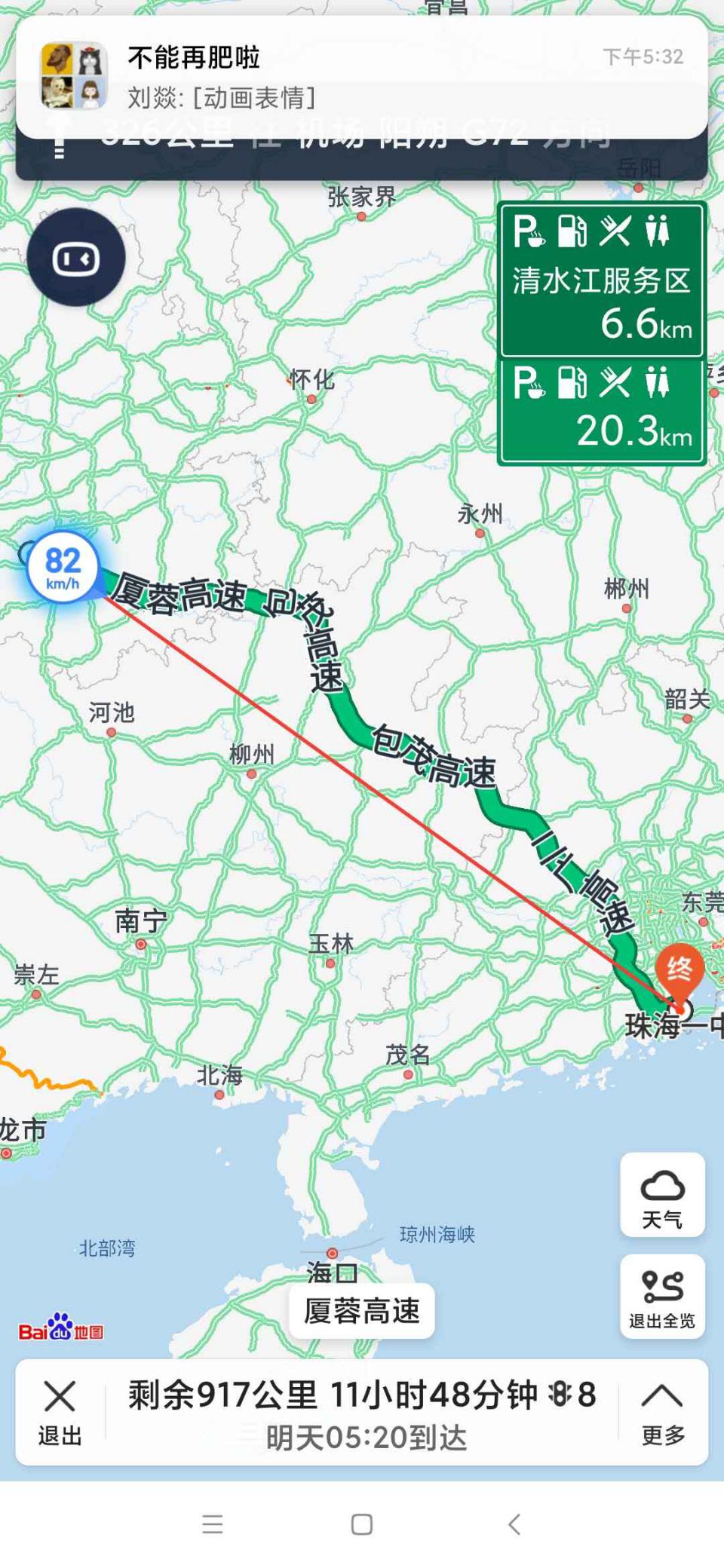Viewport: 724px width, 1568px height.
Task: Open the 20.3km service area card
Action: [602, 412]
